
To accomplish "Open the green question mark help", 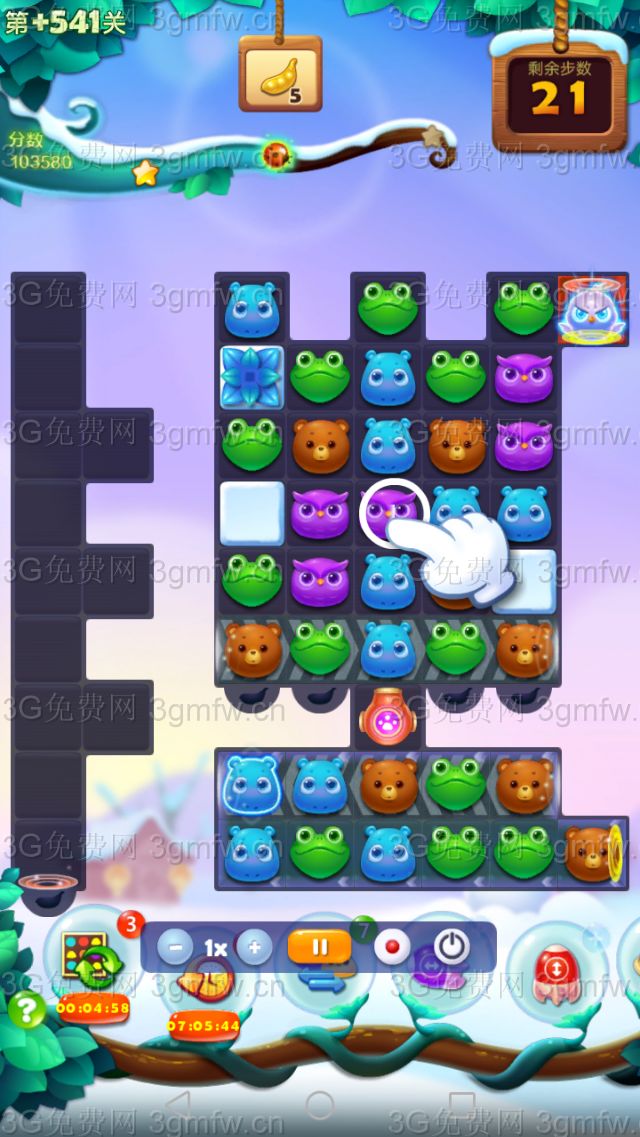I will click(26, 1010).
